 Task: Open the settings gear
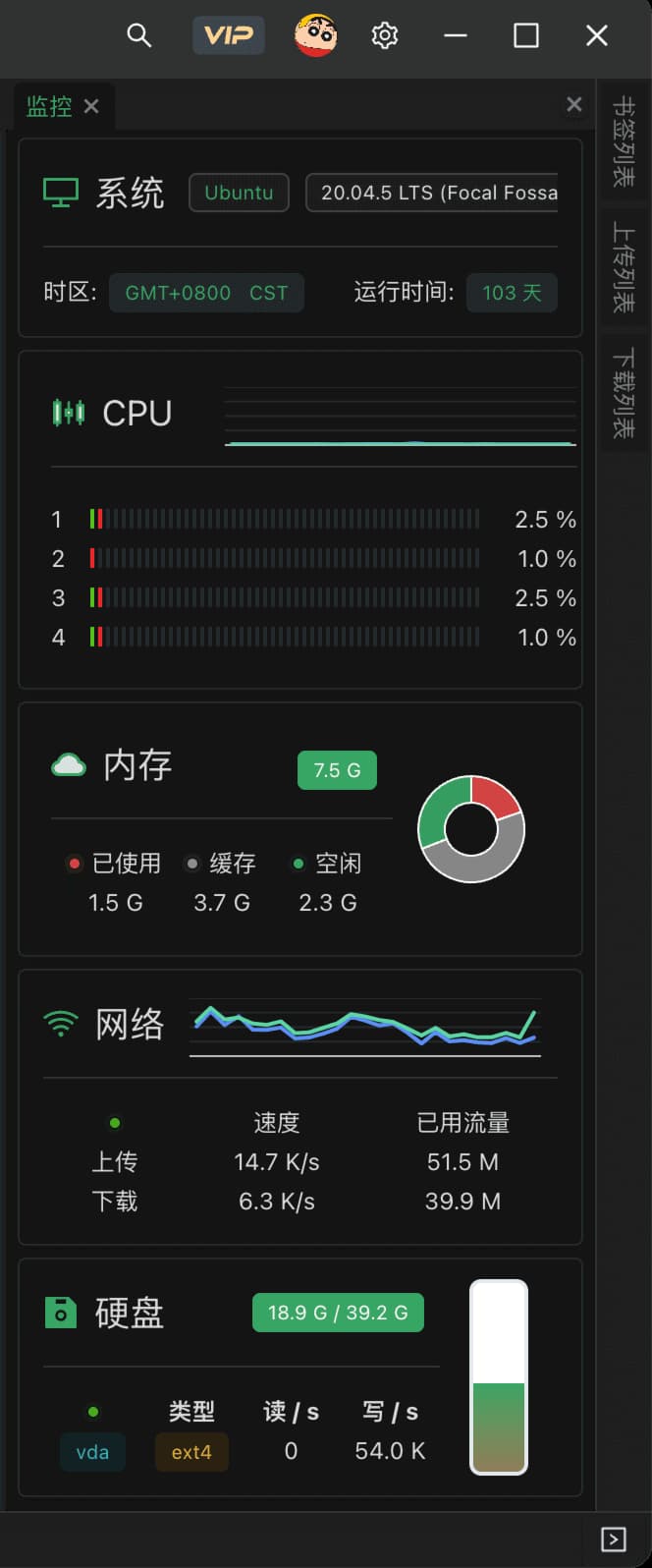[x=384, y=36]
